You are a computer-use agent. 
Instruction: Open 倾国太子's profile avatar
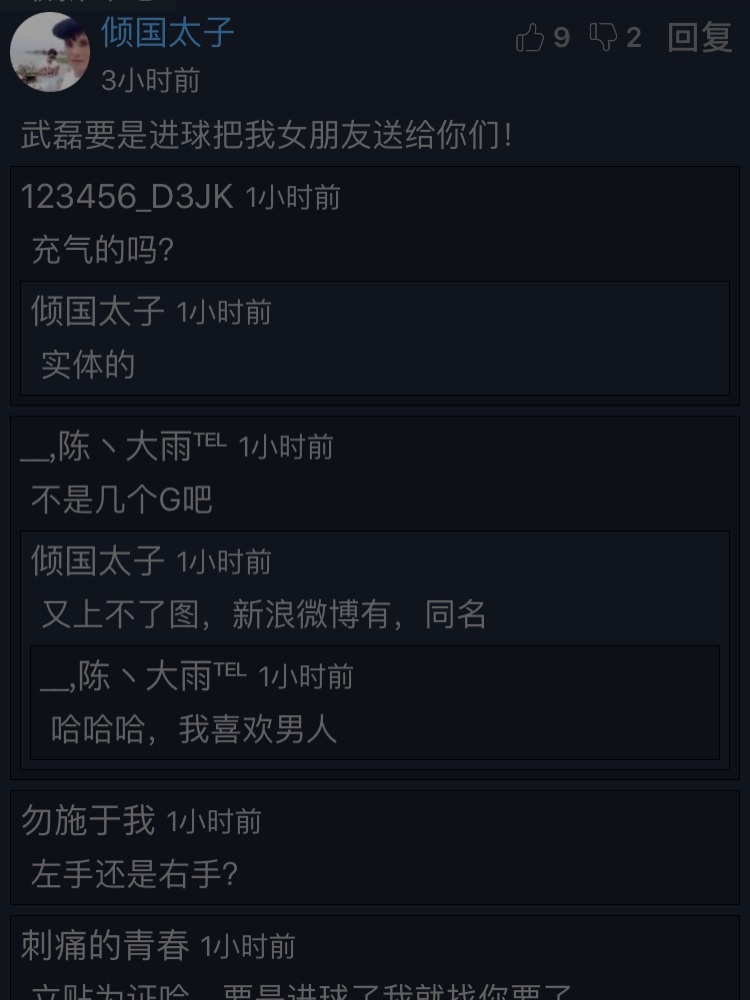[50, 52]
